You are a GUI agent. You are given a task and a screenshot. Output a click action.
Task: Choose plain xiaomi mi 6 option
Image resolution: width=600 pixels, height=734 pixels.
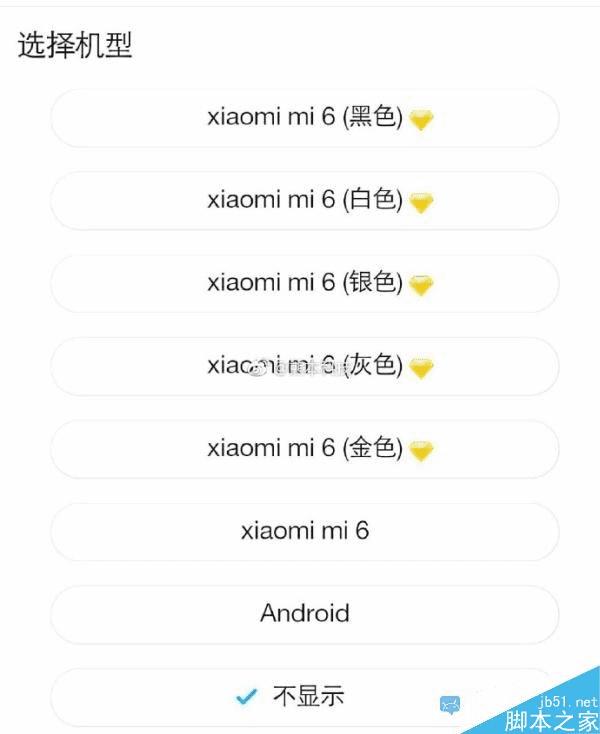click(x=304, y=531)
